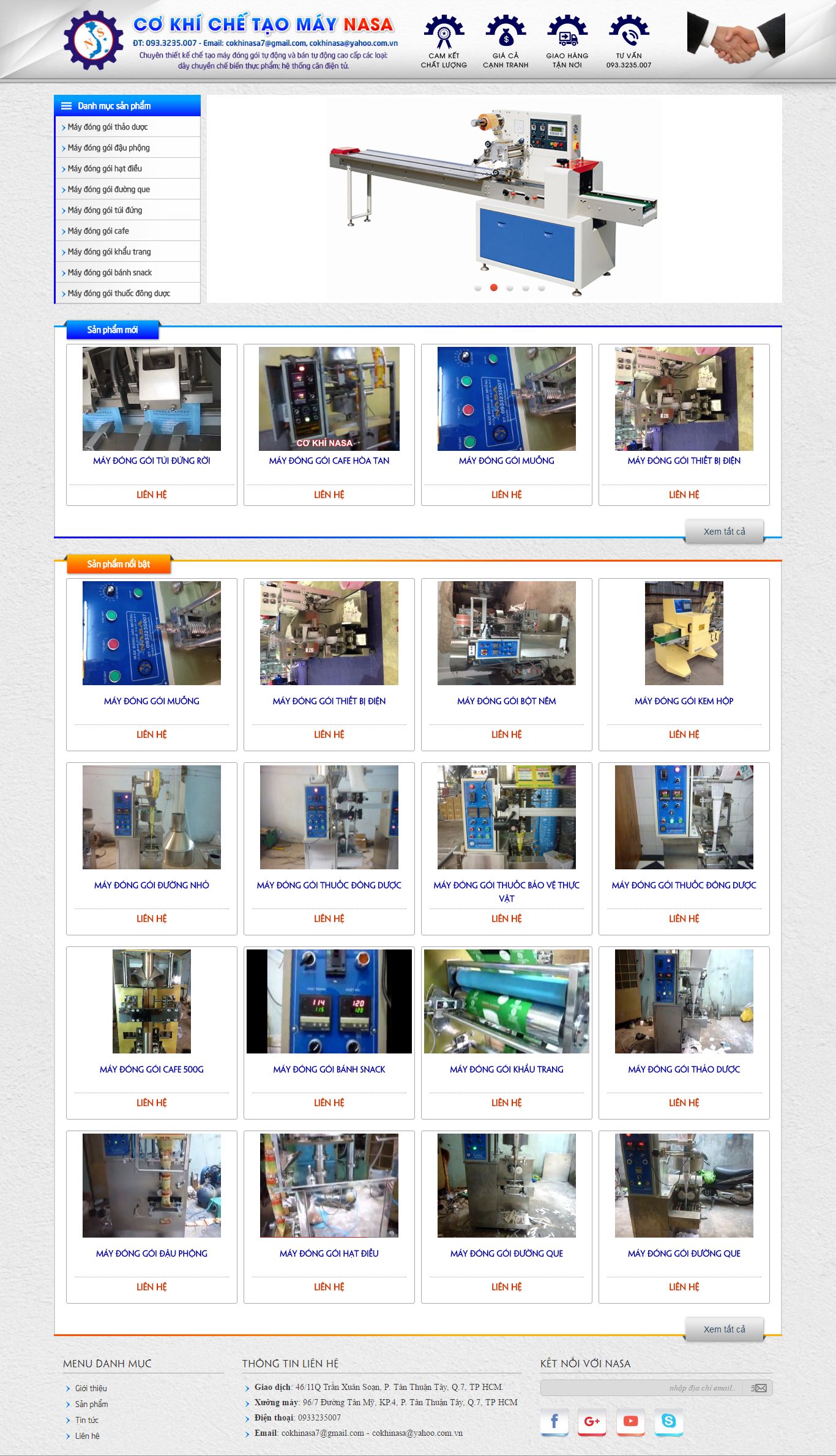View Máy đóng gói kem hộp product

click(684, 701)
